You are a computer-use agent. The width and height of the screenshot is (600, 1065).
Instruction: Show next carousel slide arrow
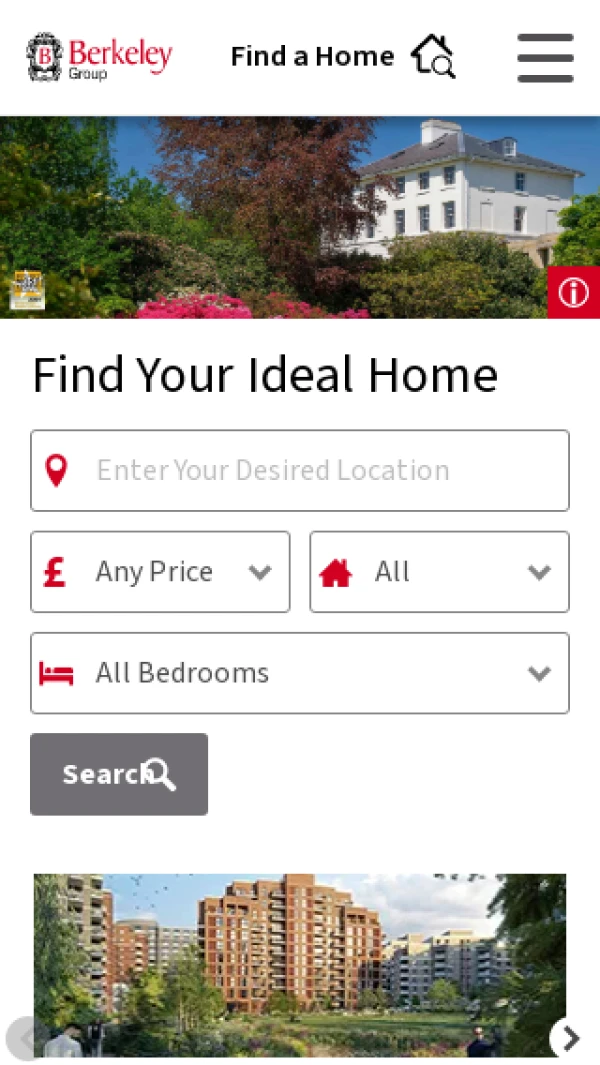click(569, 1038)
